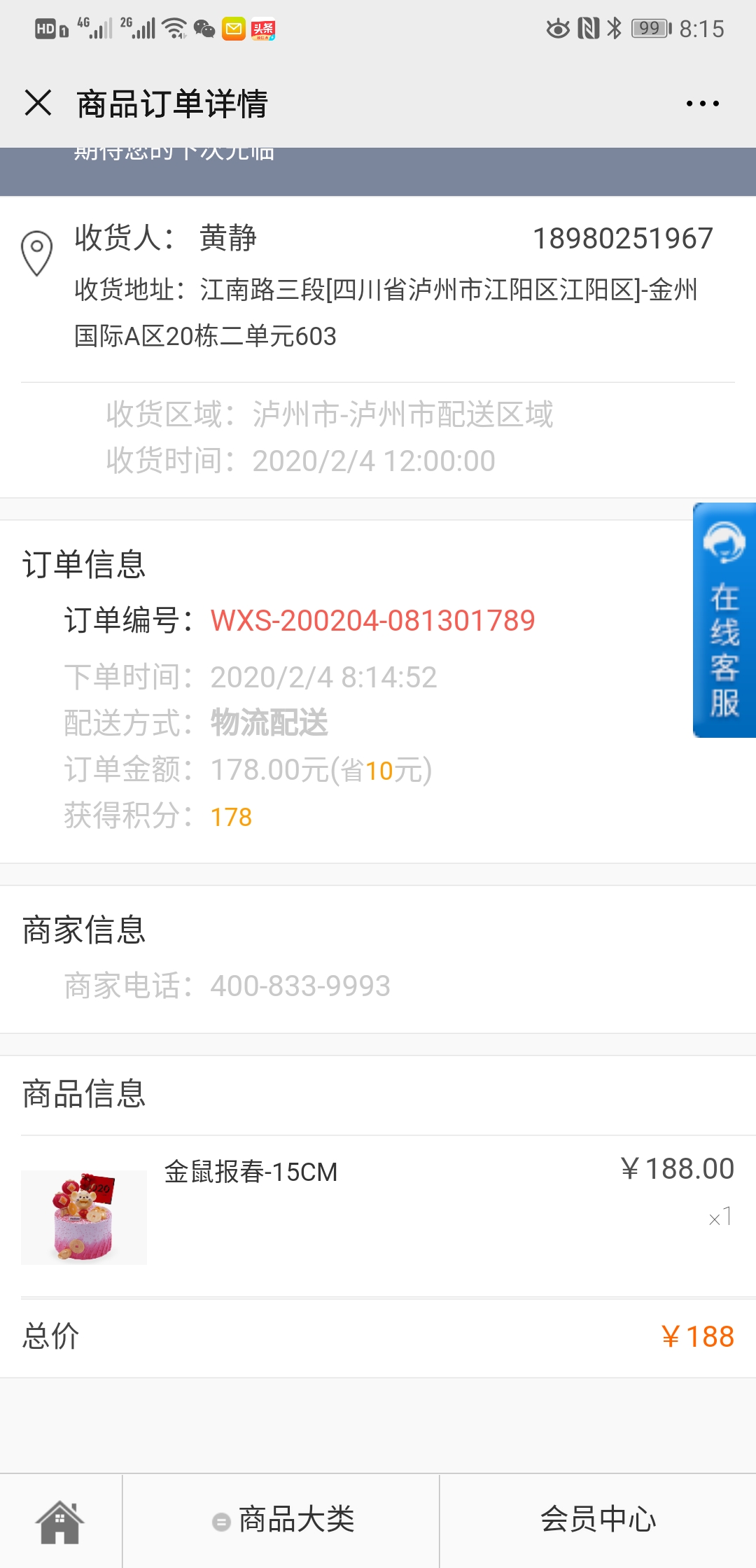The width and height of the screenshot is (756, 1568).
Task: Close the order details page
Action: click(38, 103)
